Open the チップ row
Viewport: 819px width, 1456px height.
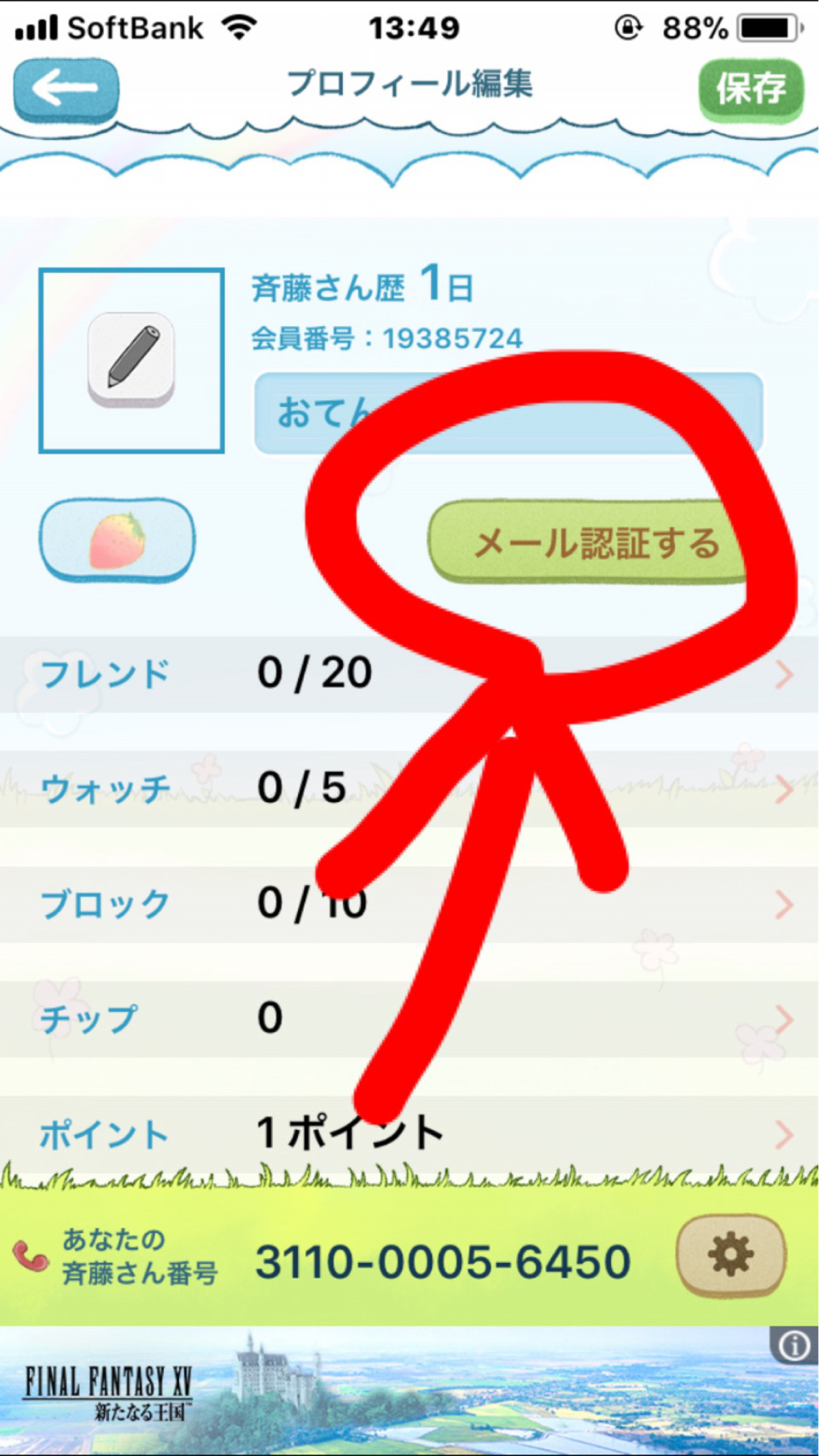409,1019
